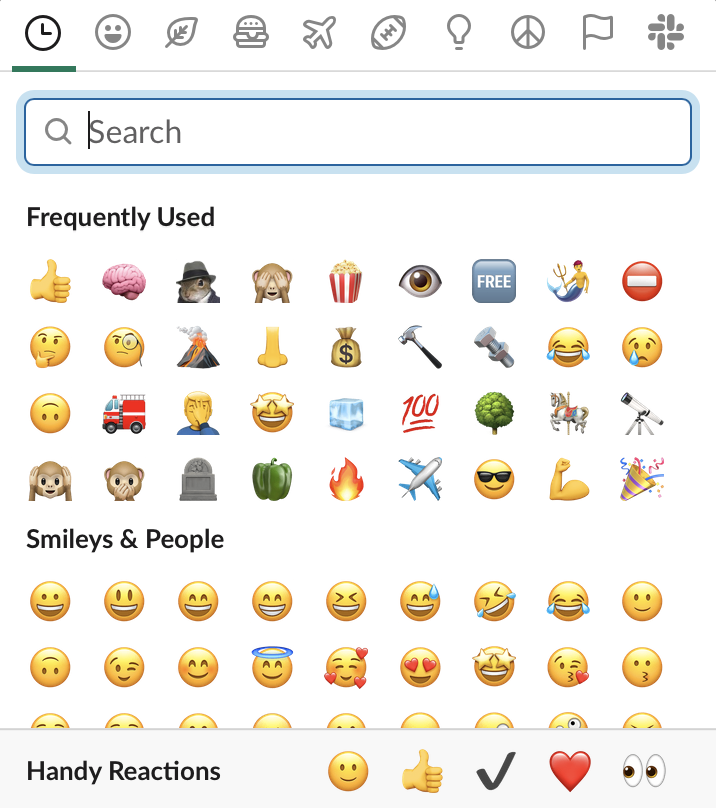
Task: Insert the fire truck emoji
Action: click(124, 413)
